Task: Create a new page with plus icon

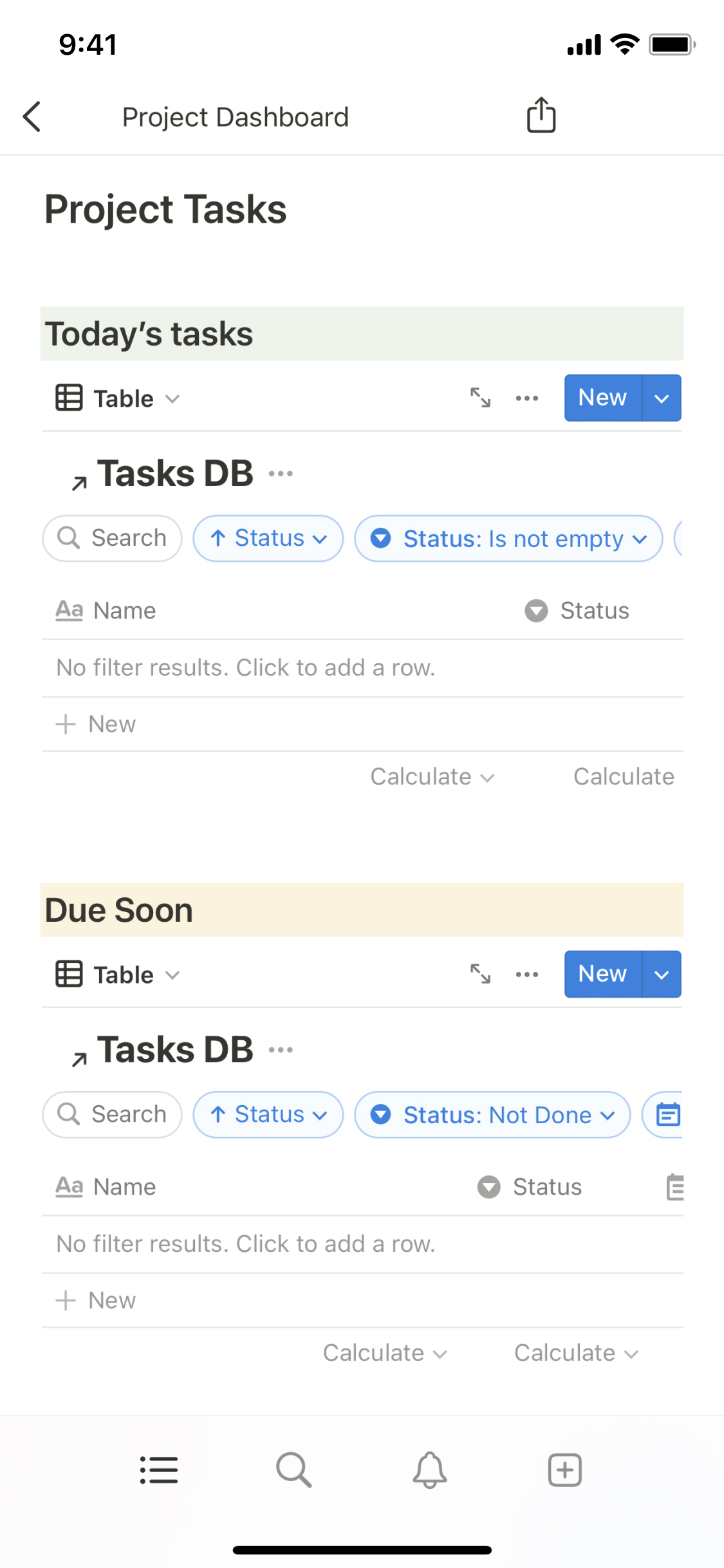Action: coord(564,1470)
